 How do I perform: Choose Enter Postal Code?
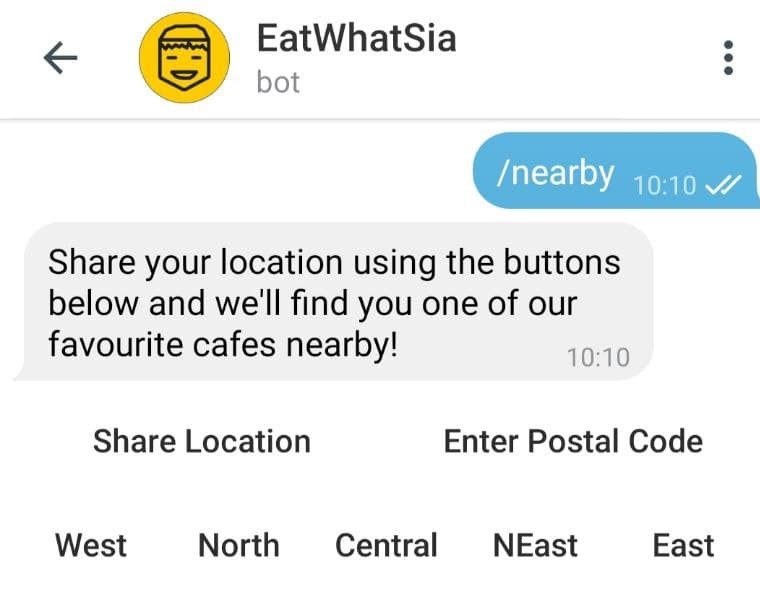[x=573, y=441]
